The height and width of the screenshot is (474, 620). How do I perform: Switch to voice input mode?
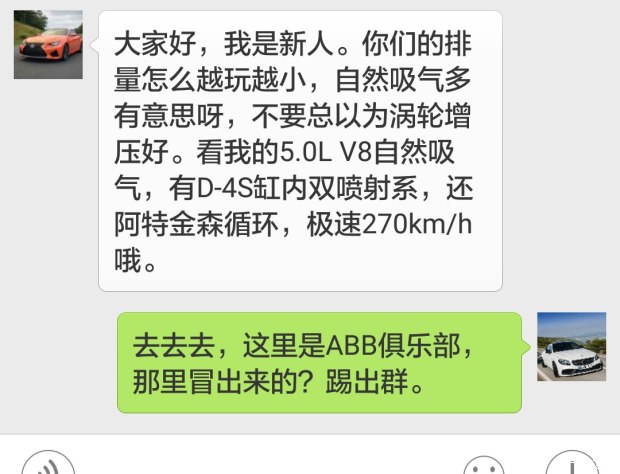pos(48,467)
